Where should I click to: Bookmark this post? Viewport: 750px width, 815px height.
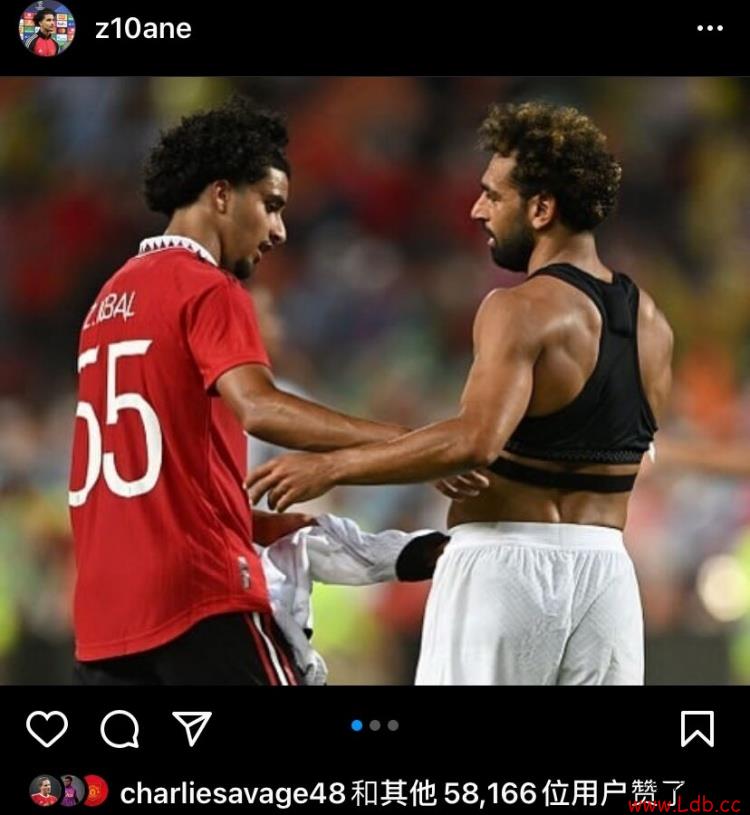click(x=697, y=729)
